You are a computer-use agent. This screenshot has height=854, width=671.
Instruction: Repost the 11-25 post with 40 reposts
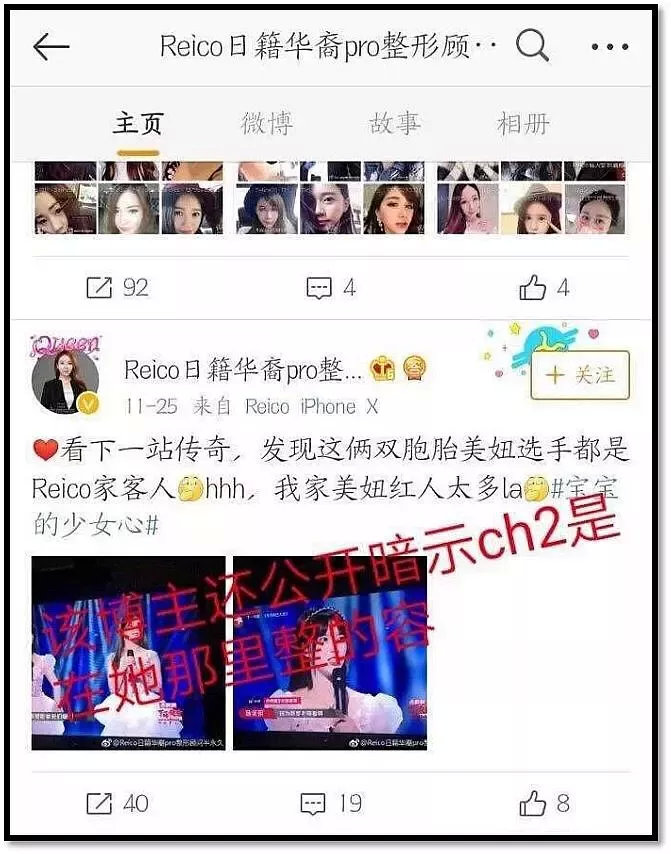[x=117, y=803]
